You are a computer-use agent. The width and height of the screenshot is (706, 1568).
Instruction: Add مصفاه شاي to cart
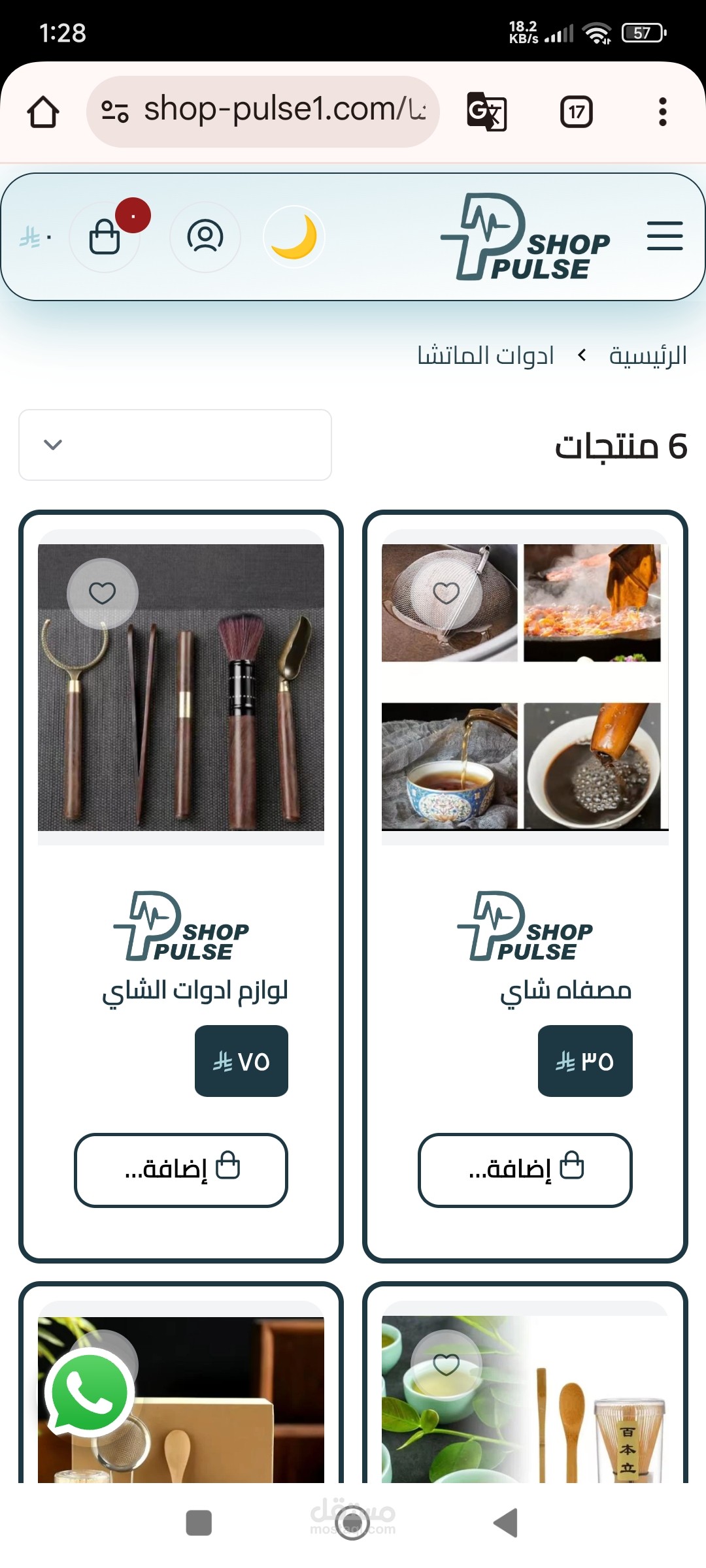point(525,1169)
